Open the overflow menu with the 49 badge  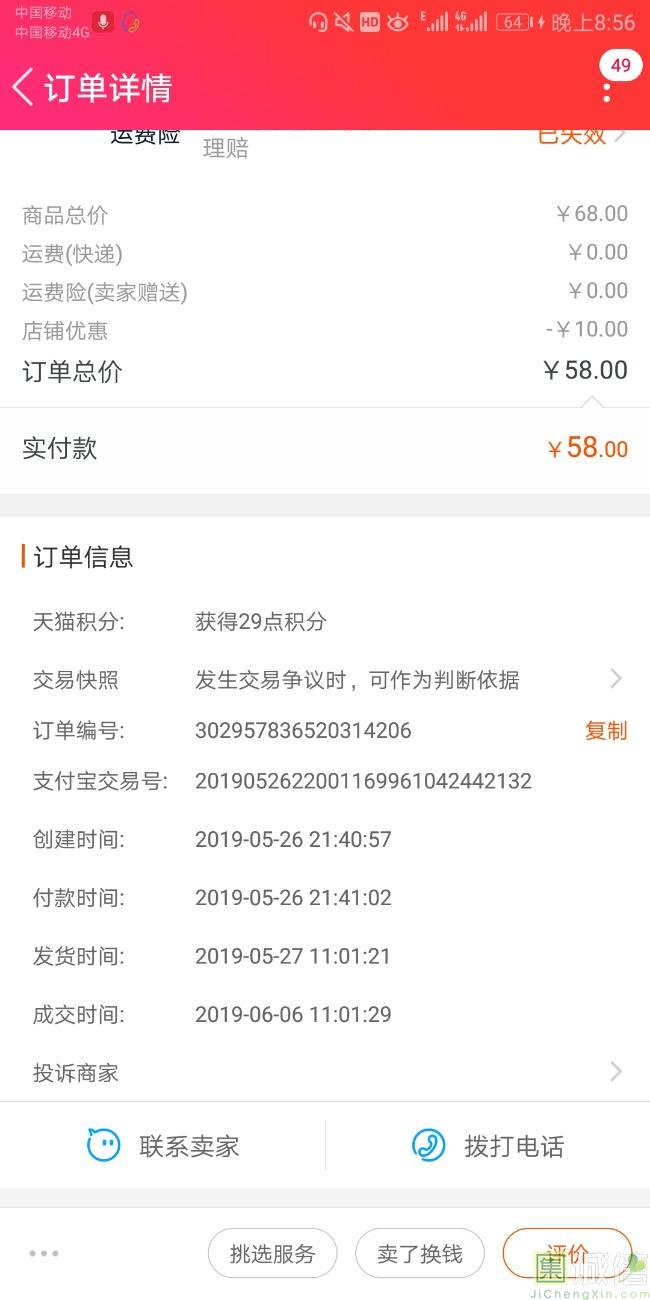pos(607,90)
